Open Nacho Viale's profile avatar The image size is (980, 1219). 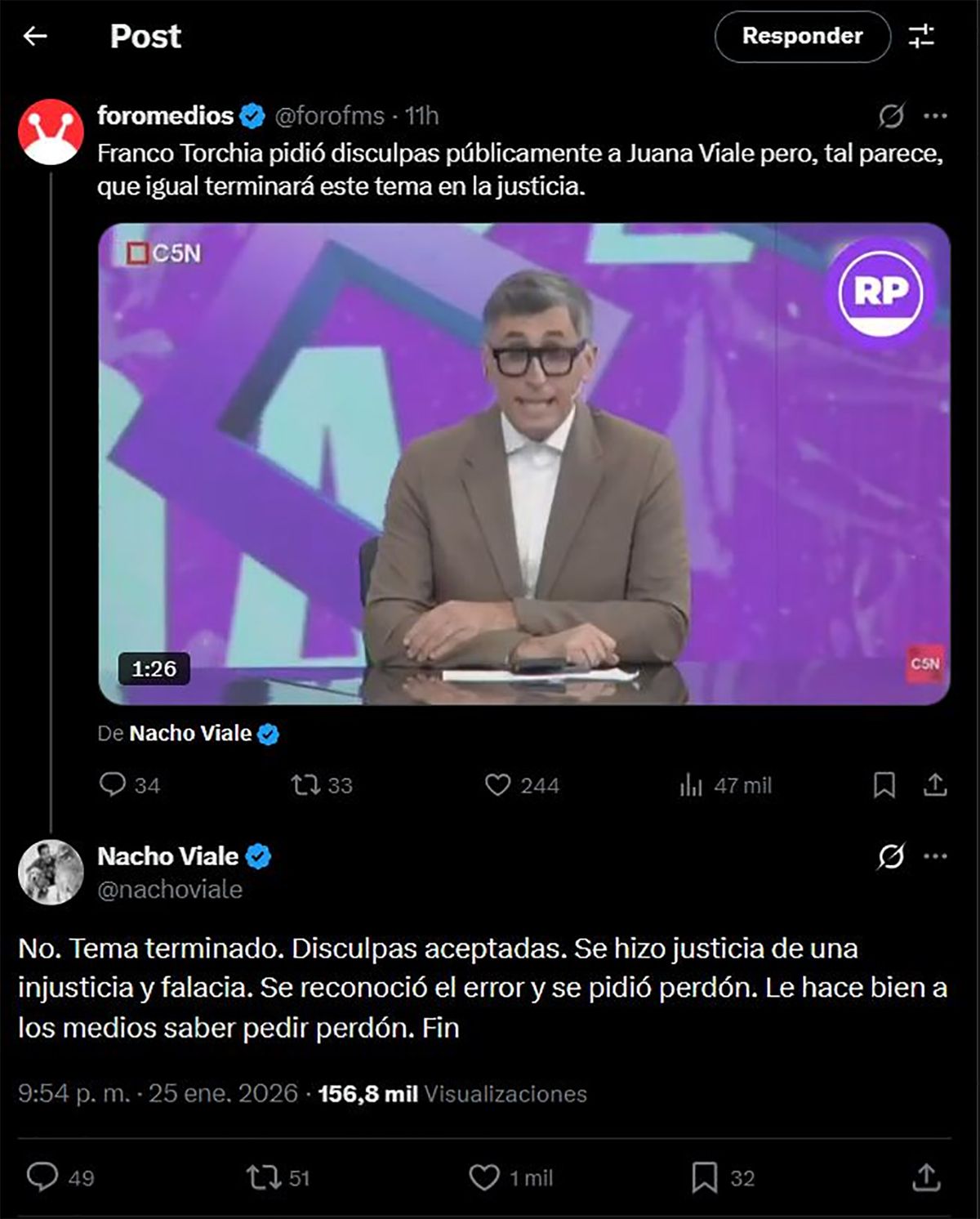coord(51,872)
